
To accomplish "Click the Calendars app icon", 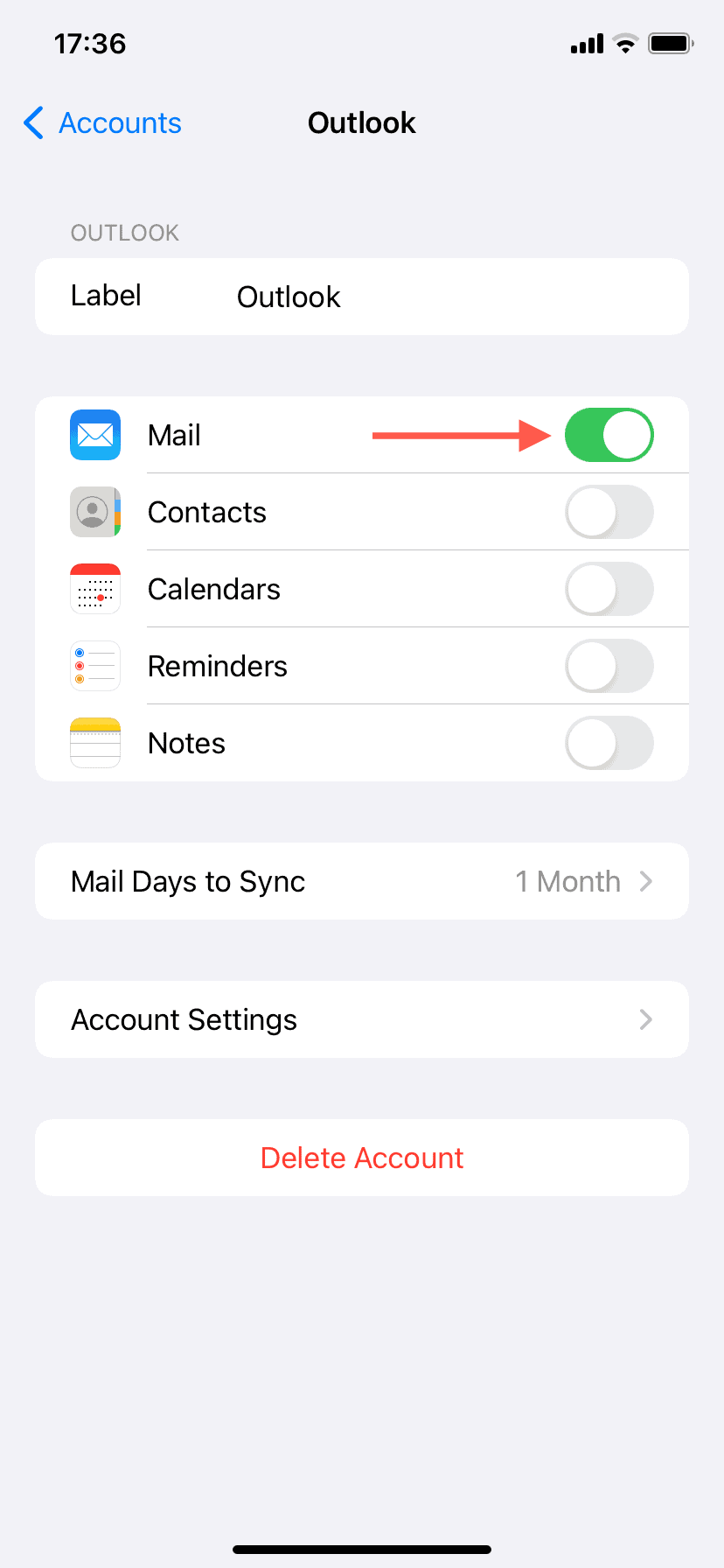I will [x=94, y=589].
